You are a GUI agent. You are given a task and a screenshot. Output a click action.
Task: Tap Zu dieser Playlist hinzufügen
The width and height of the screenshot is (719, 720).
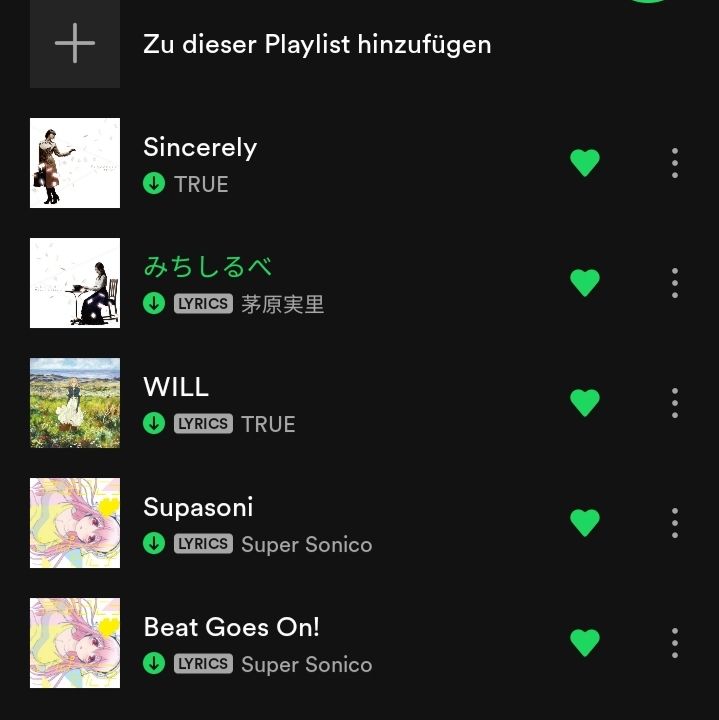[316, 45]
